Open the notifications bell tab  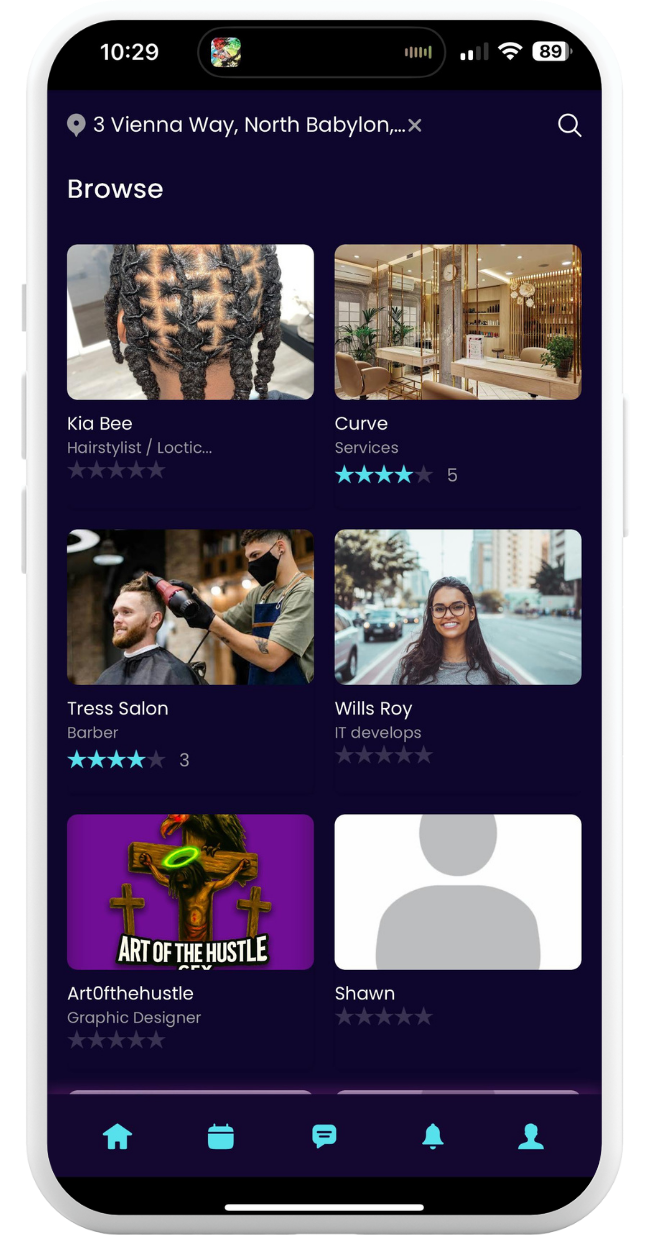[432, 1136]
